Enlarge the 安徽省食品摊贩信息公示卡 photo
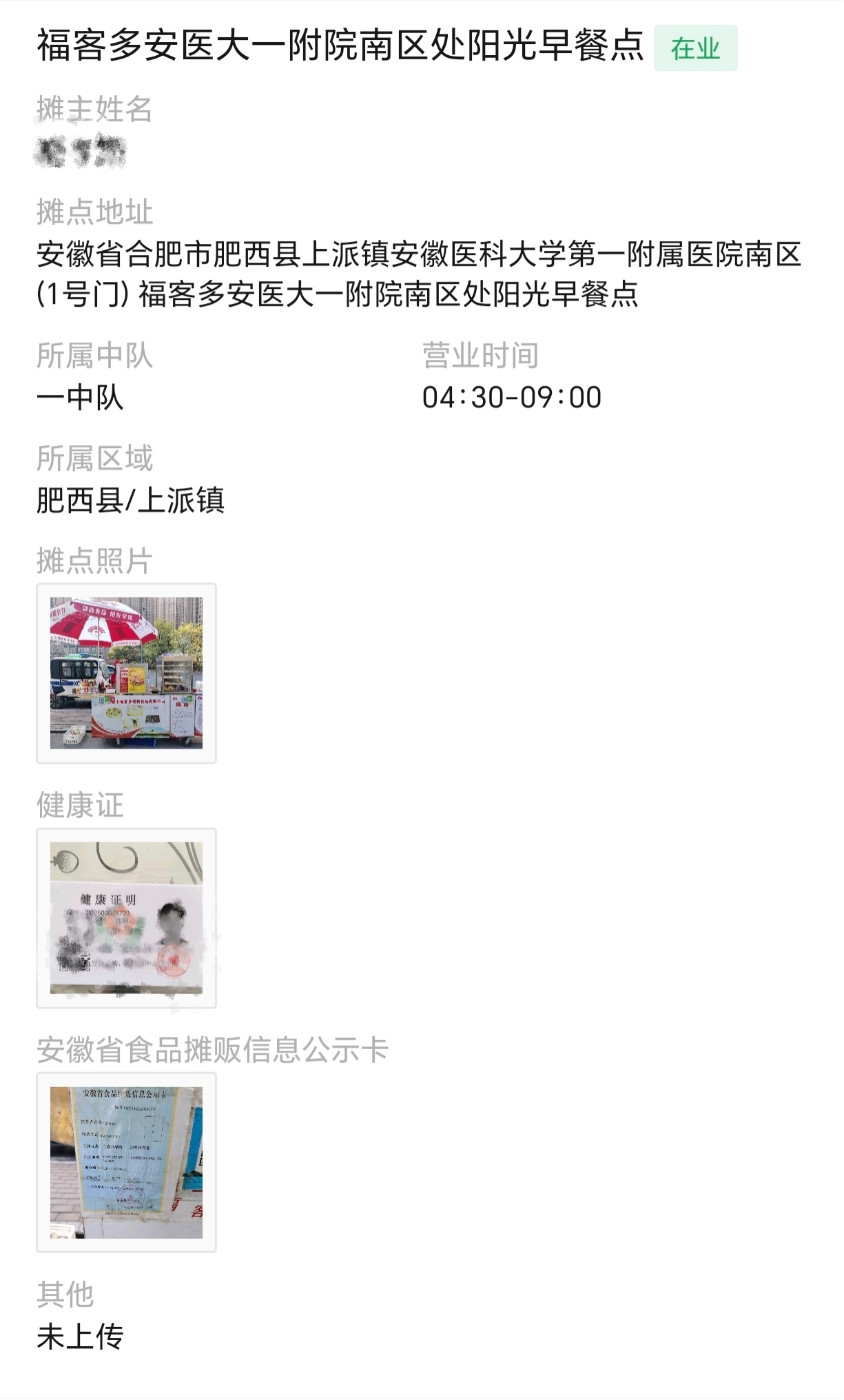The height and width of the screenshot is (1400, 844). pos(126,1162)
